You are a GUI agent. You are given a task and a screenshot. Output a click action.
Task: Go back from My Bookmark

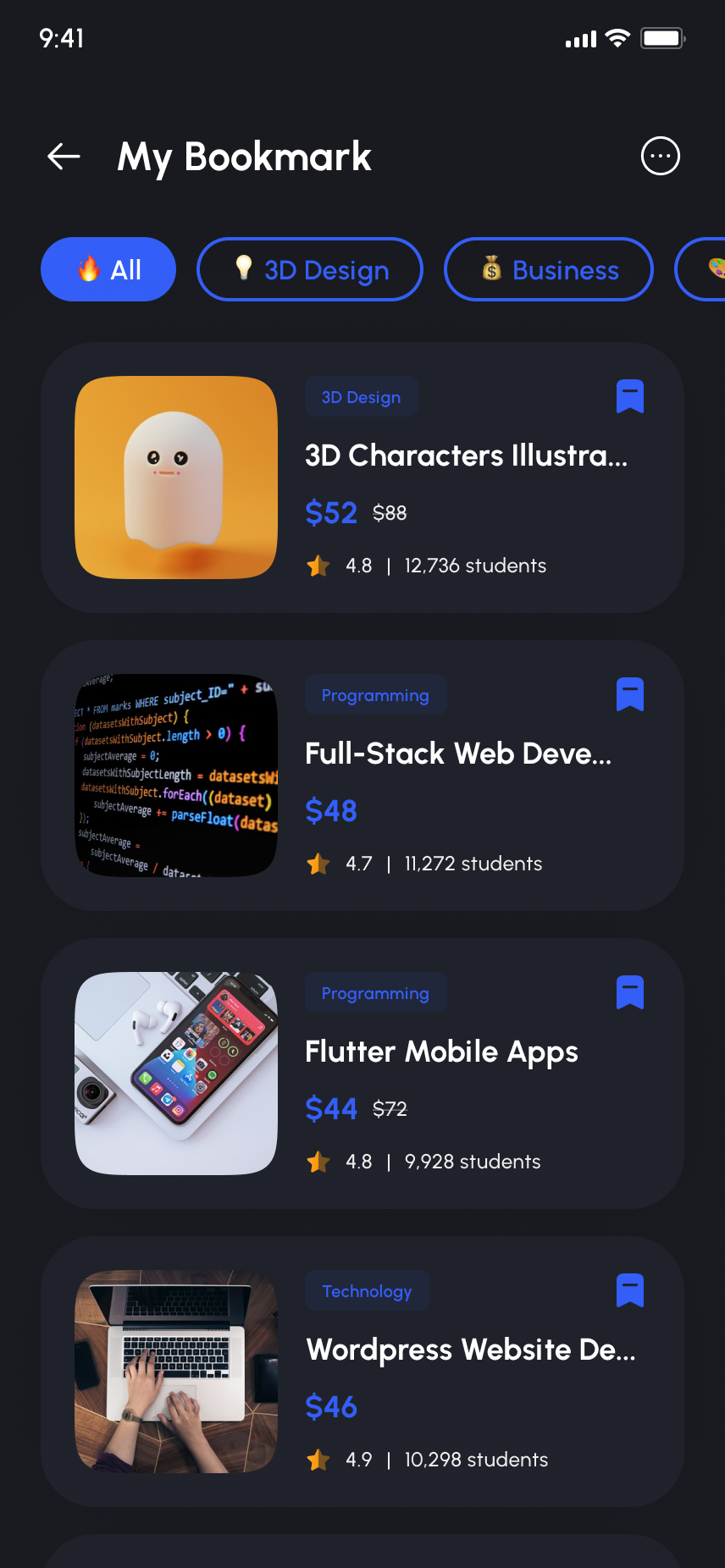click(64, 157)
